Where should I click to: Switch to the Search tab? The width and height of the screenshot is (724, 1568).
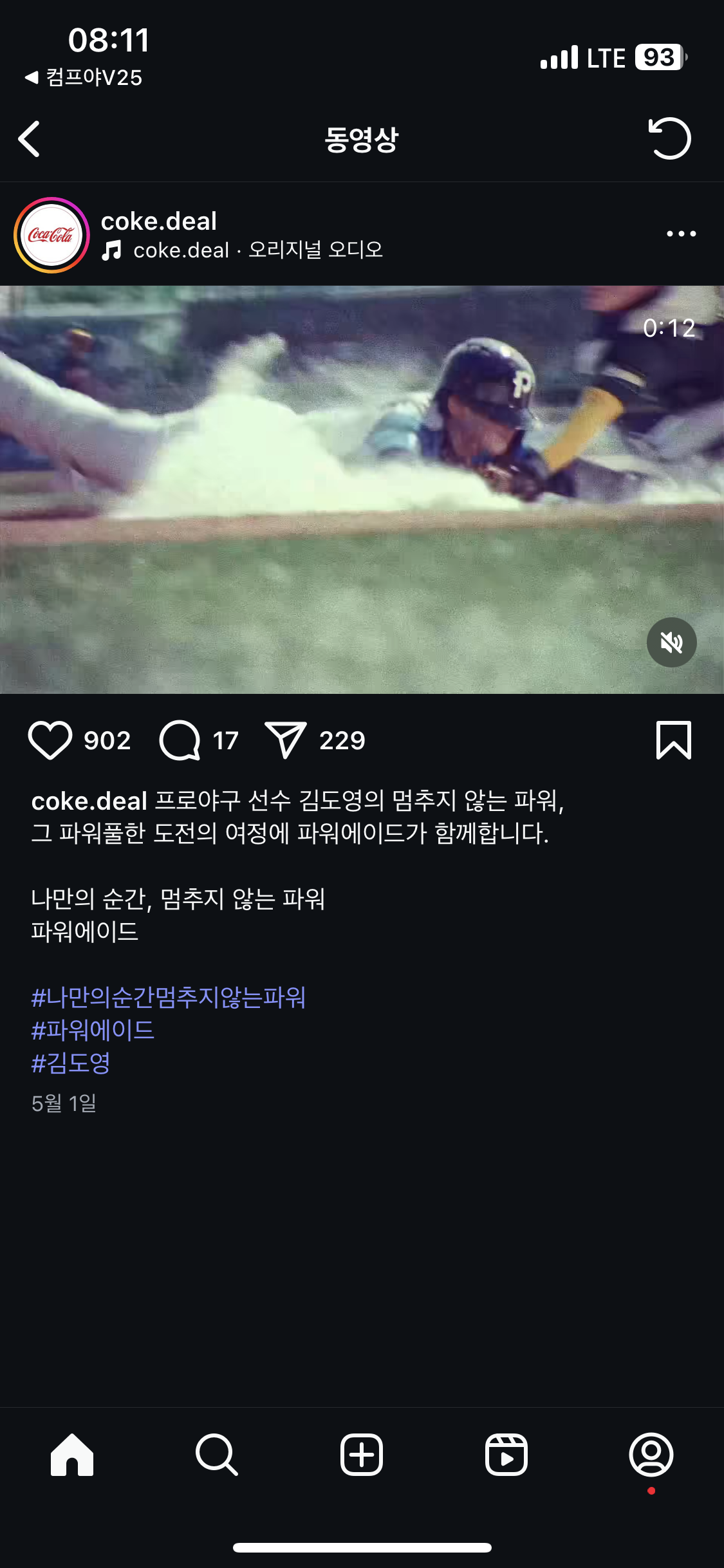217,1455
